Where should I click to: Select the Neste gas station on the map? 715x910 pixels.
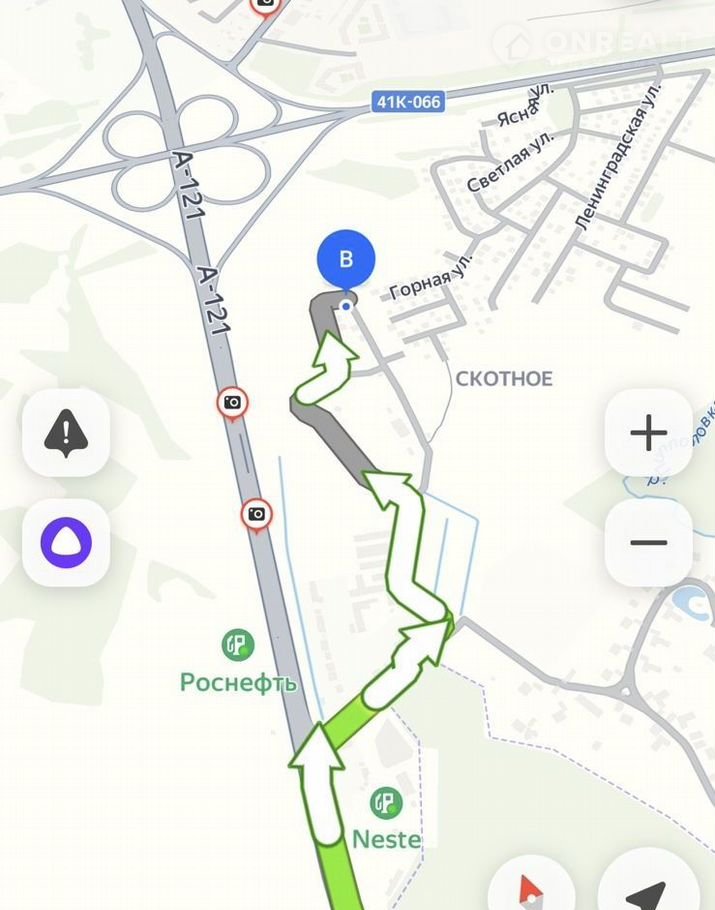386,802
